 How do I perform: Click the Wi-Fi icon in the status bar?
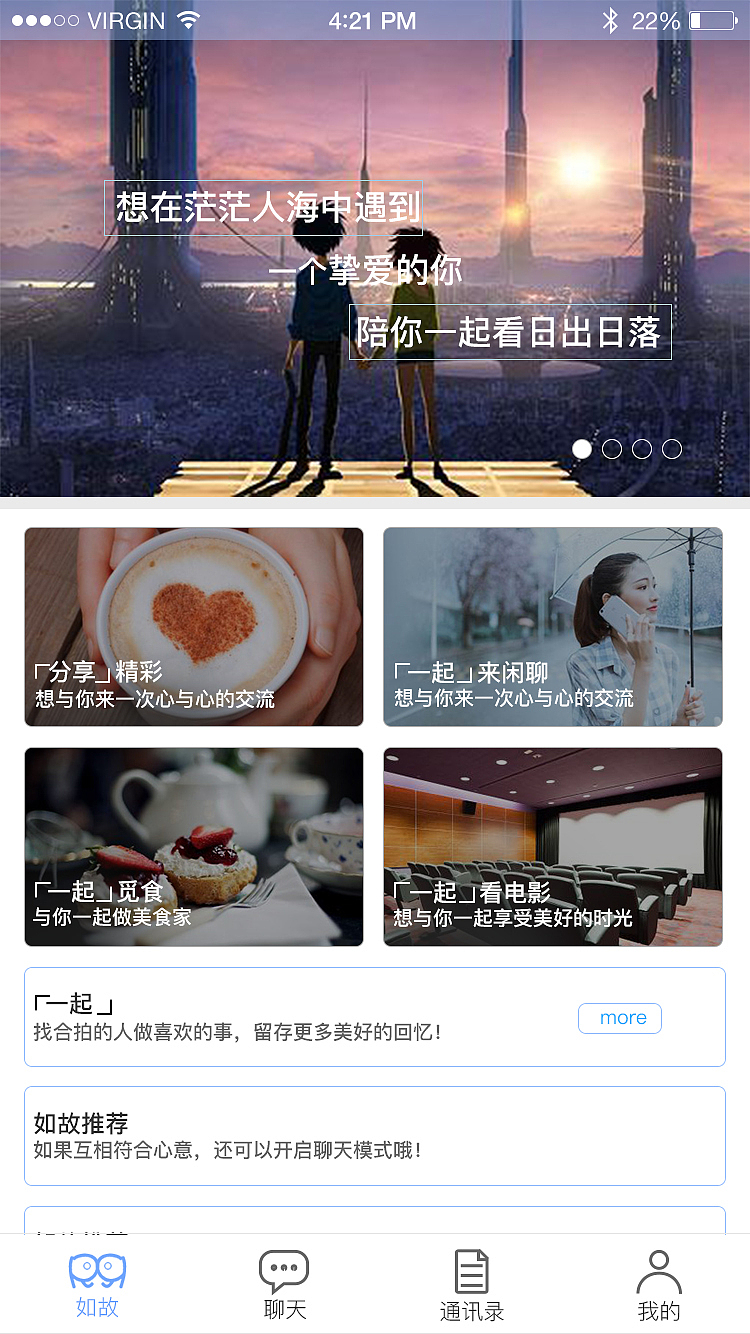click(x=186, y=19)
